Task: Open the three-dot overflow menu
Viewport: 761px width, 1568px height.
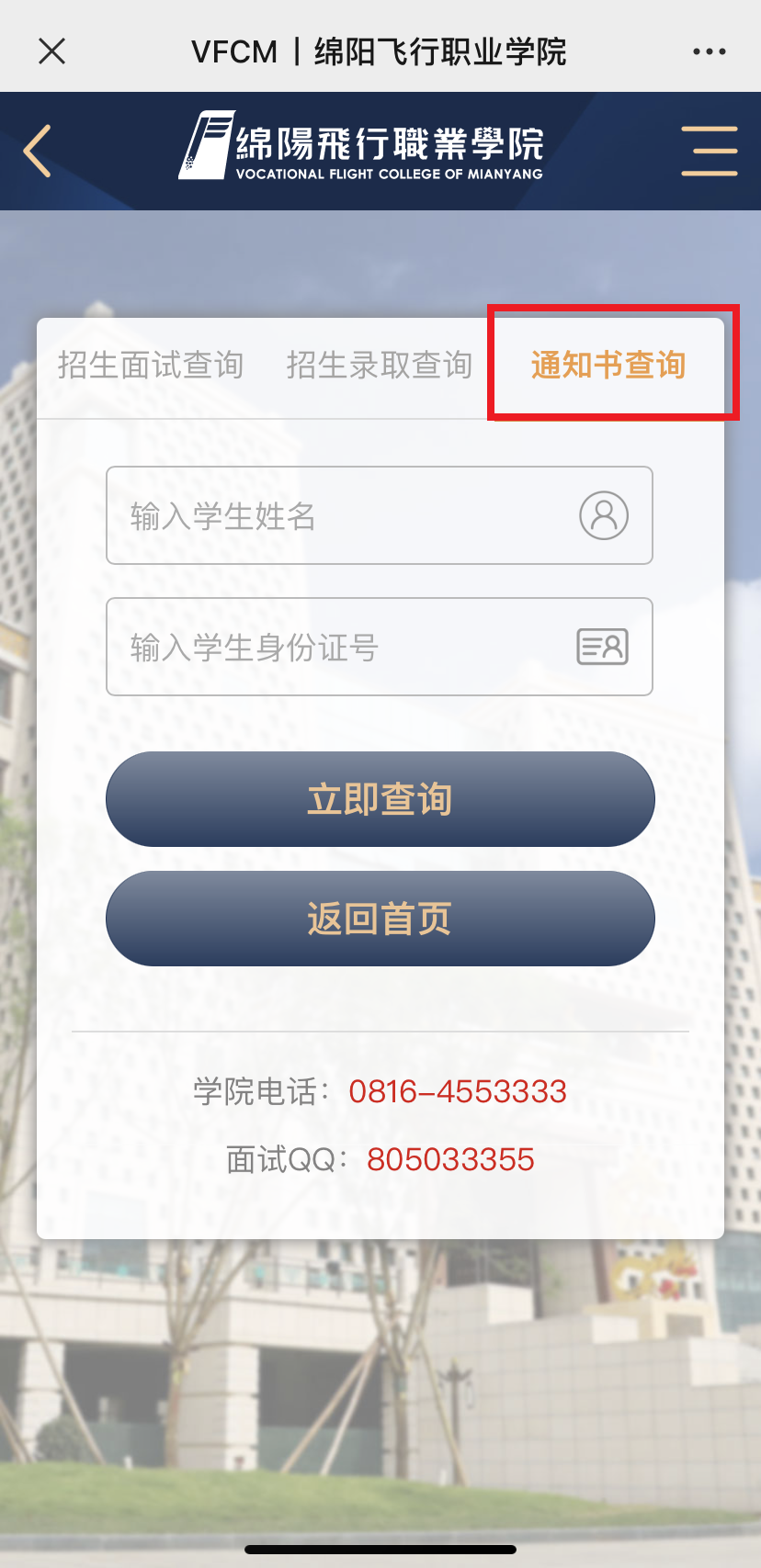Action: (x=709, y=51)
